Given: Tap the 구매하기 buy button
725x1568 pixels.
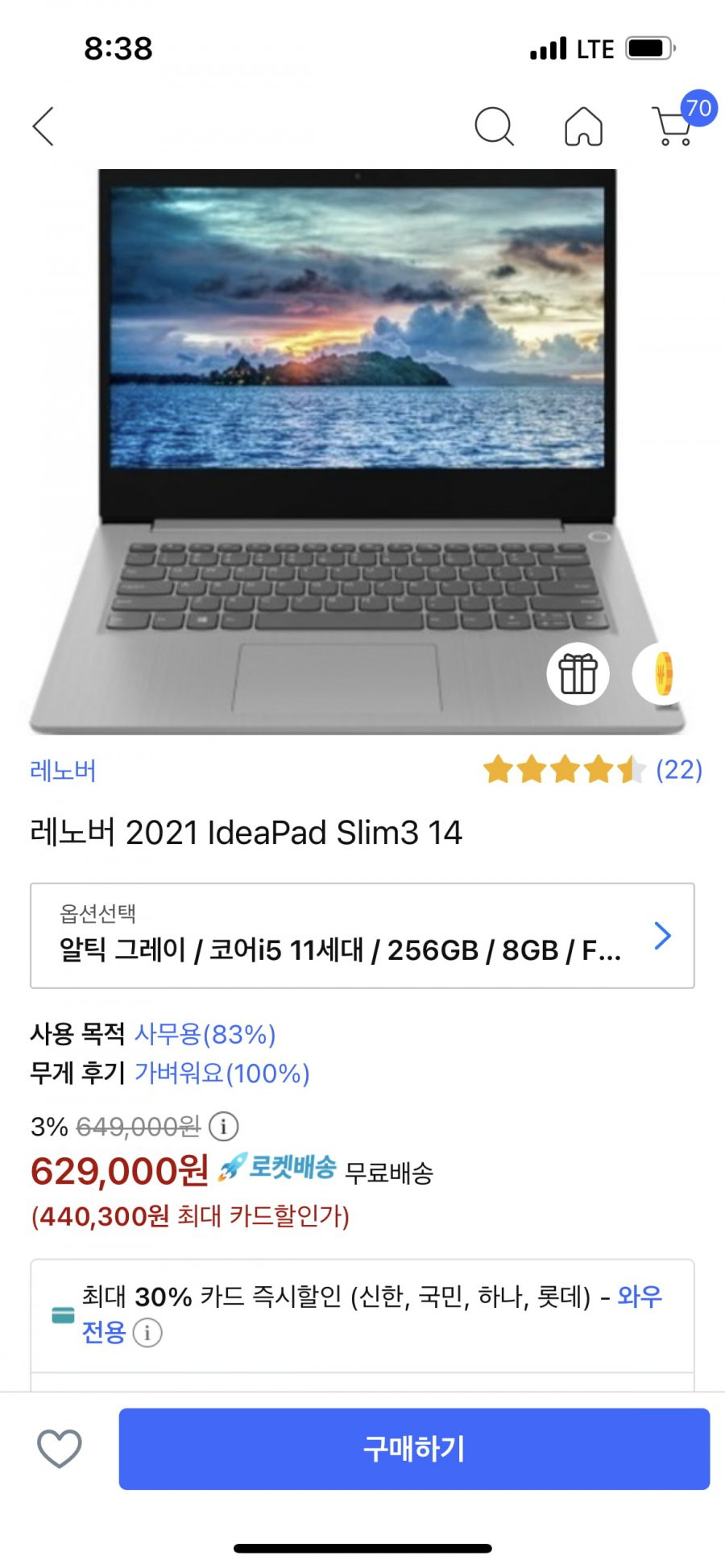Looking at the screenshot, I should [x=414, y=1449].
